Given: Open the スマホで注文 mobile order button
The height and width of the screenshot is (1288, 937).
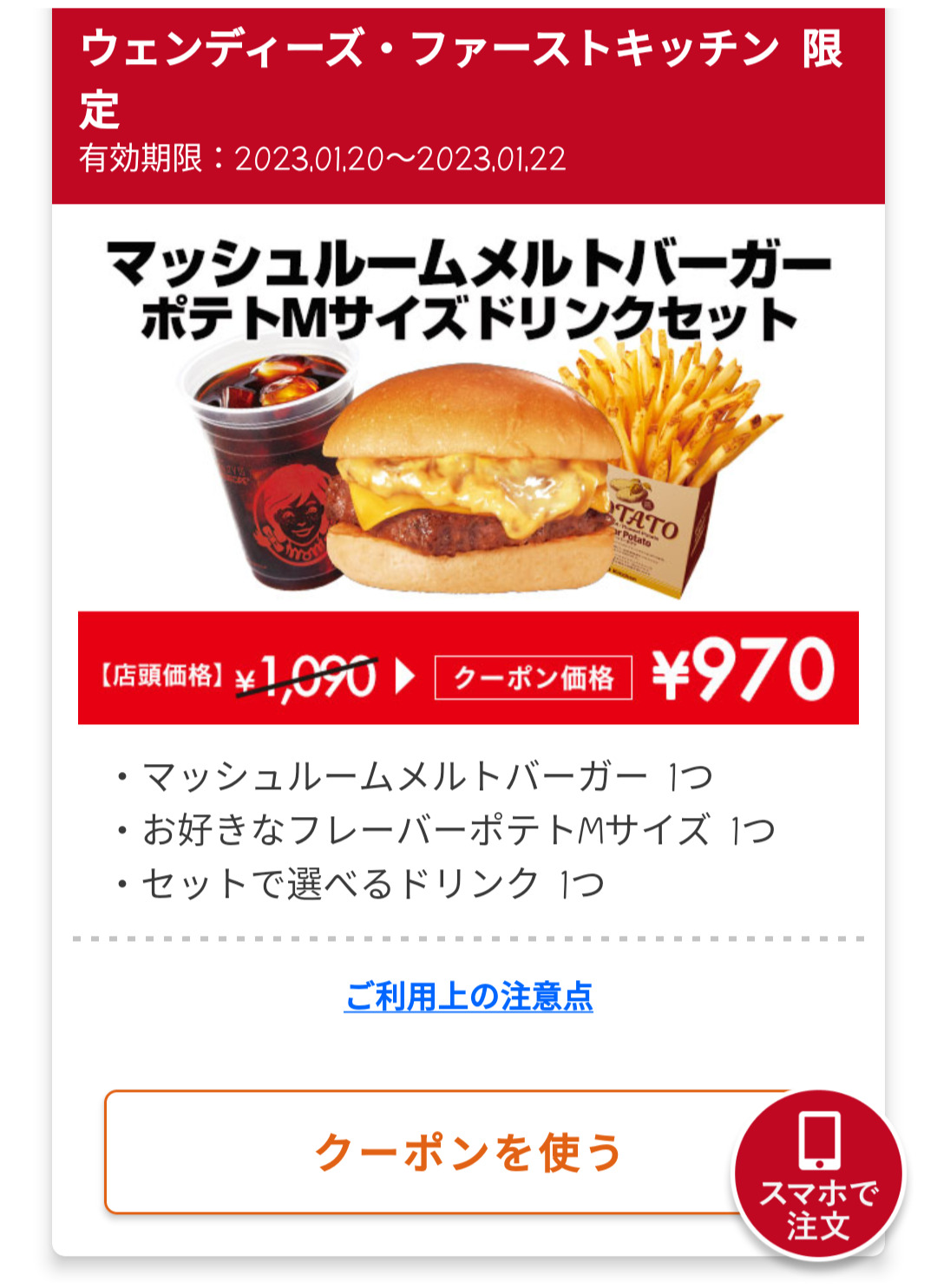Looking at the screenshot, I should click(x=818, y=1174).
